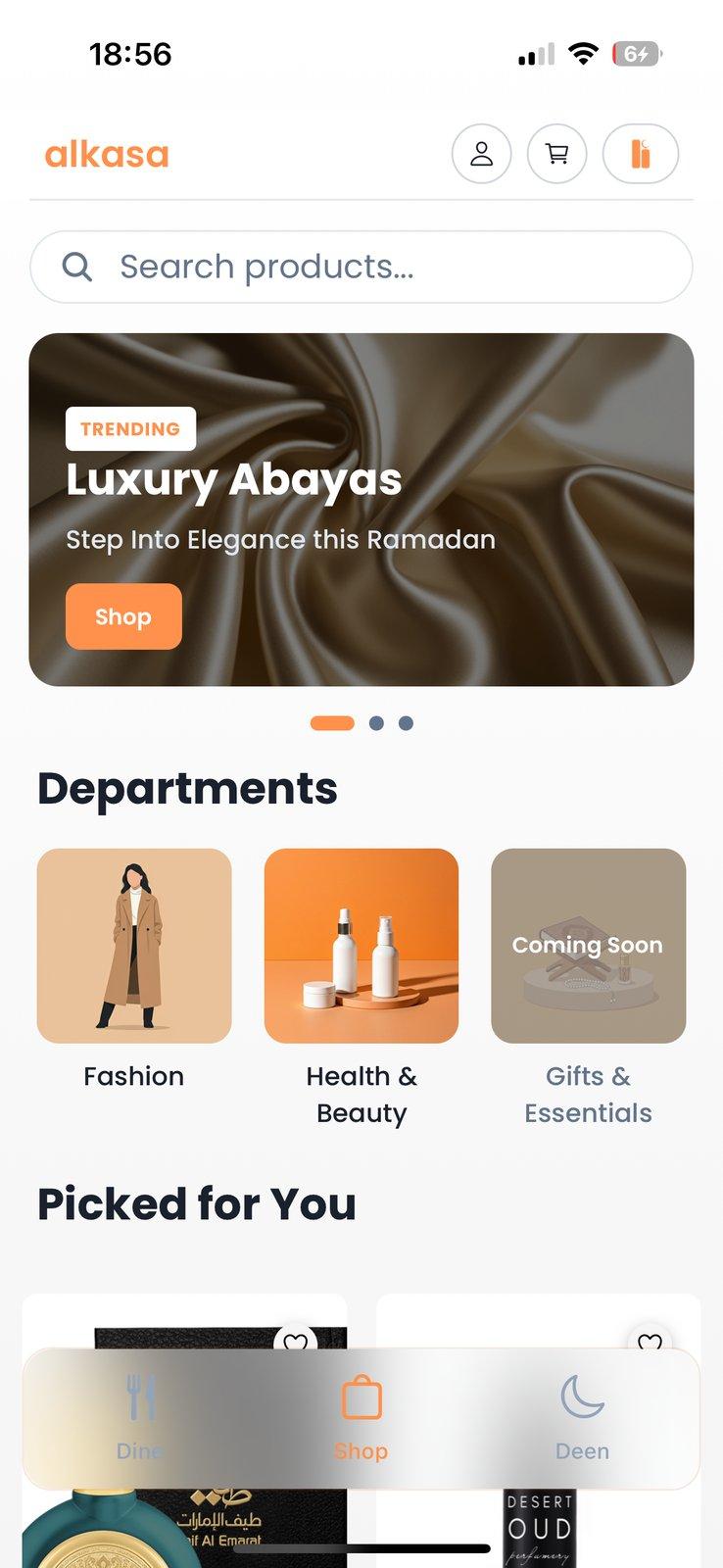Tap the orange icon beside the cart
Viewport: 723px width, 1568px height.
click(x=641, y=154)
